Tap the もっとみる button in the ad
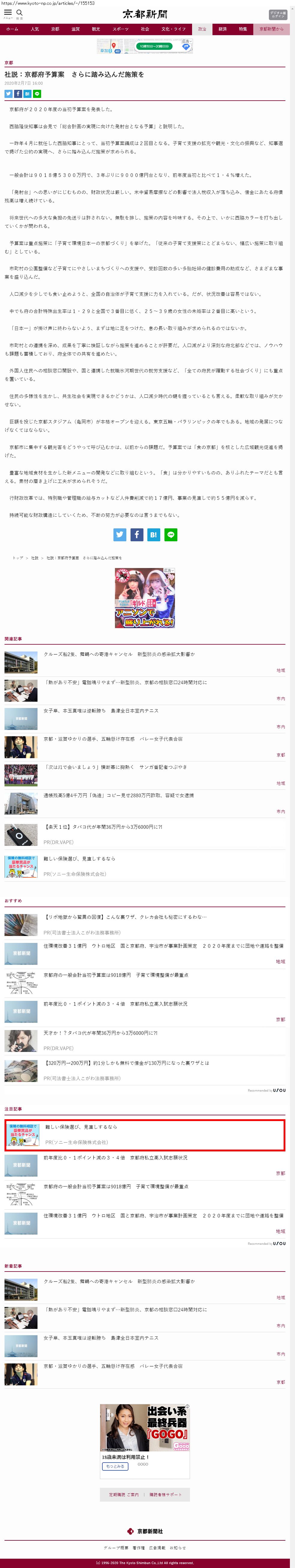The image size is (295, 1568). 115,1466
